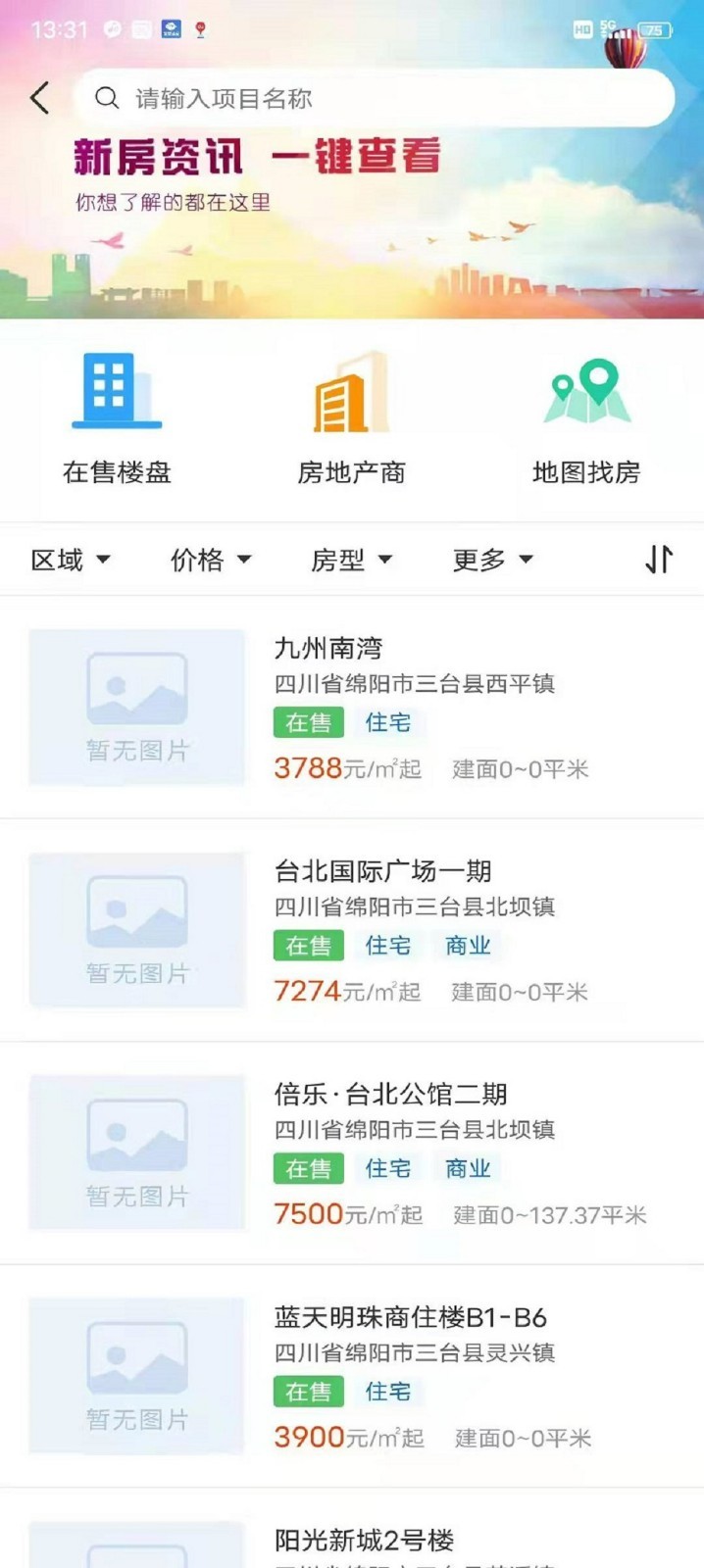Tap the sort order icon

coord(659,560)
